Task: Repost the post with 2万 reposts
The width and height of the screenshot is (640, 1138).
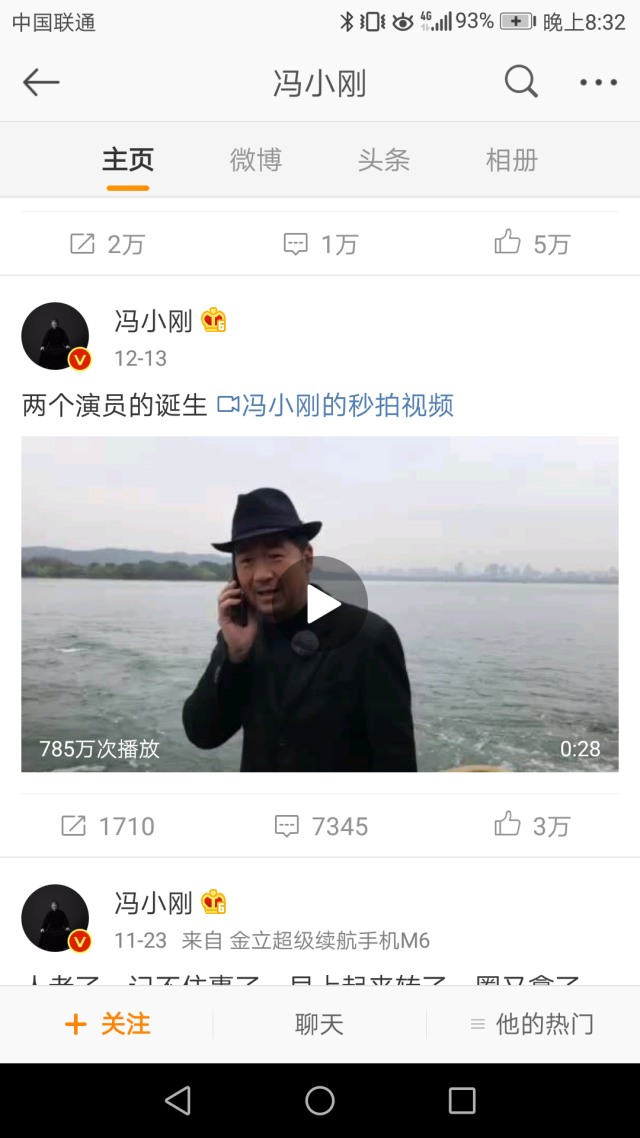Action: [x=107, y=244]
